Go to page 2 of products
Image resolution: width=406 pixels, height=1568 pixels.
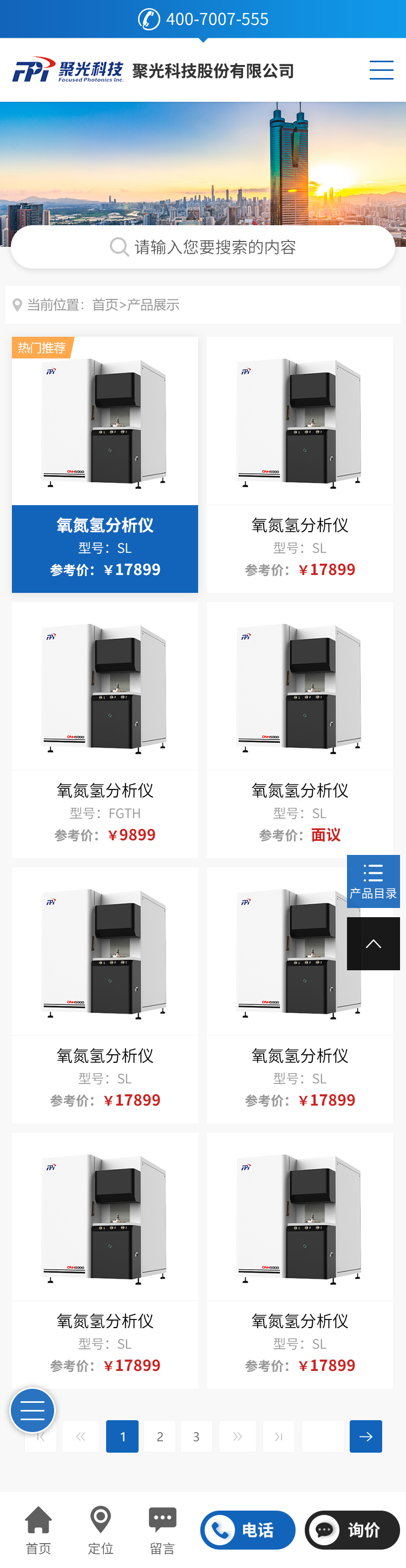(x=160, y=1436)
